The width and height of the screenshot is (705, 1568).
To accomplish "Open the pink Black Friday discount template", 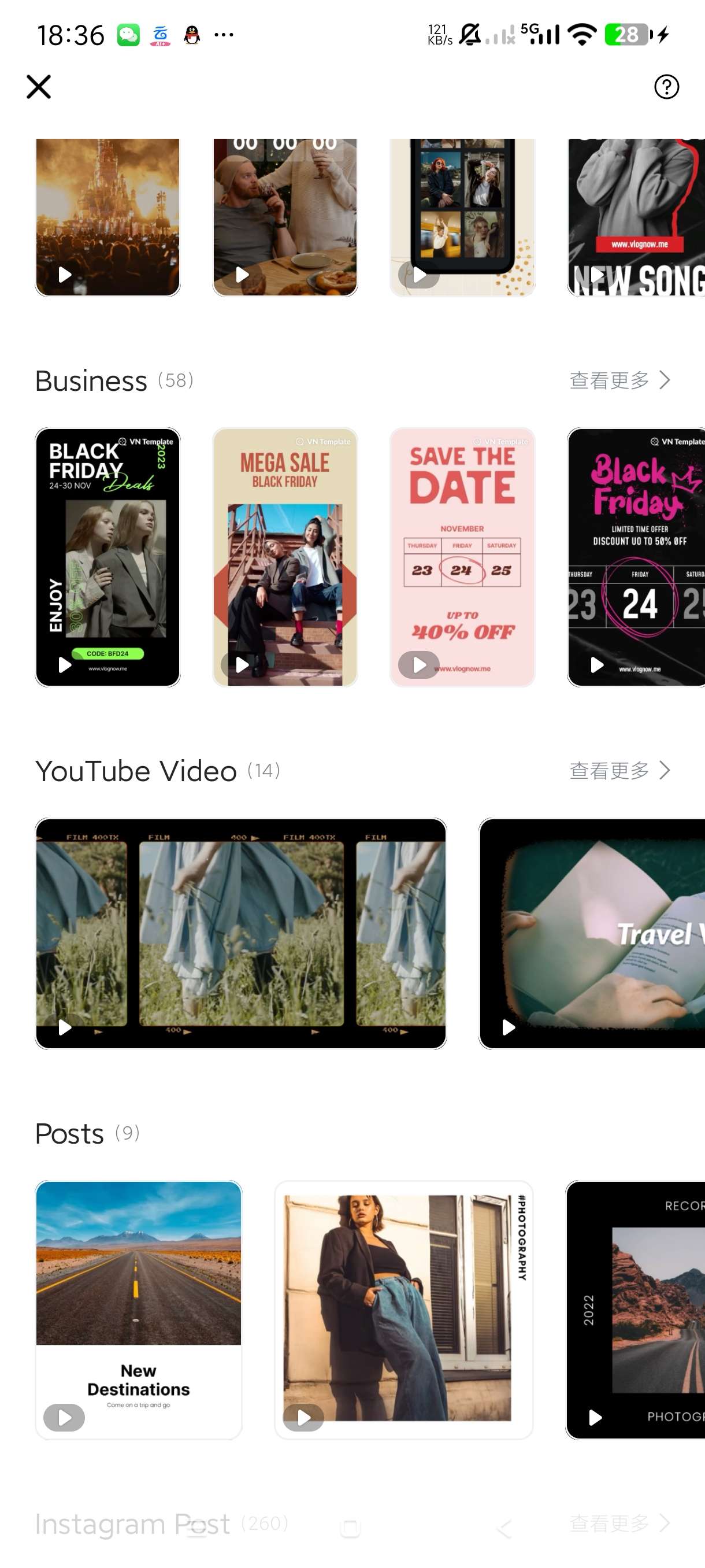I will 636,557.
